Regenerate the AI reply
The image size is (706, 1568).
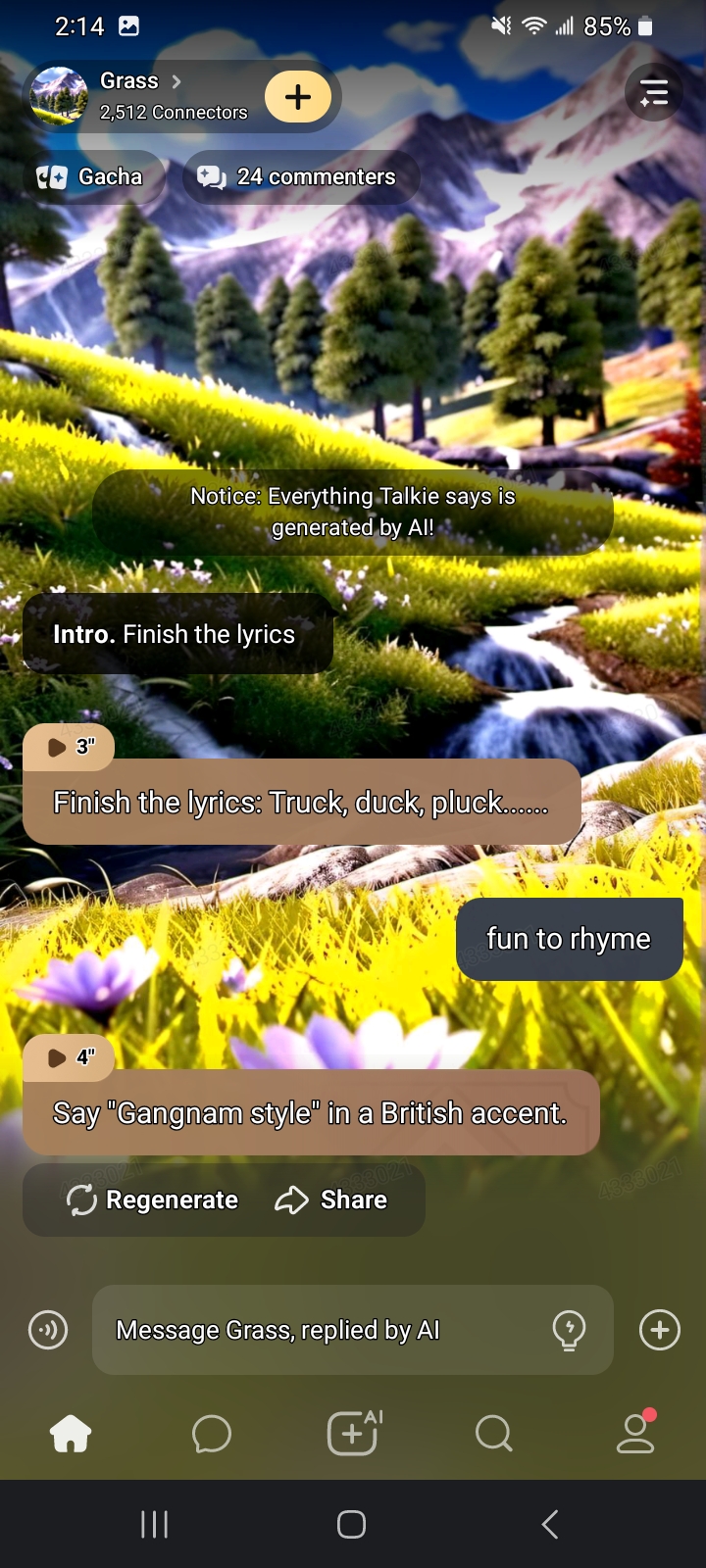click(x=153, y=1200)
